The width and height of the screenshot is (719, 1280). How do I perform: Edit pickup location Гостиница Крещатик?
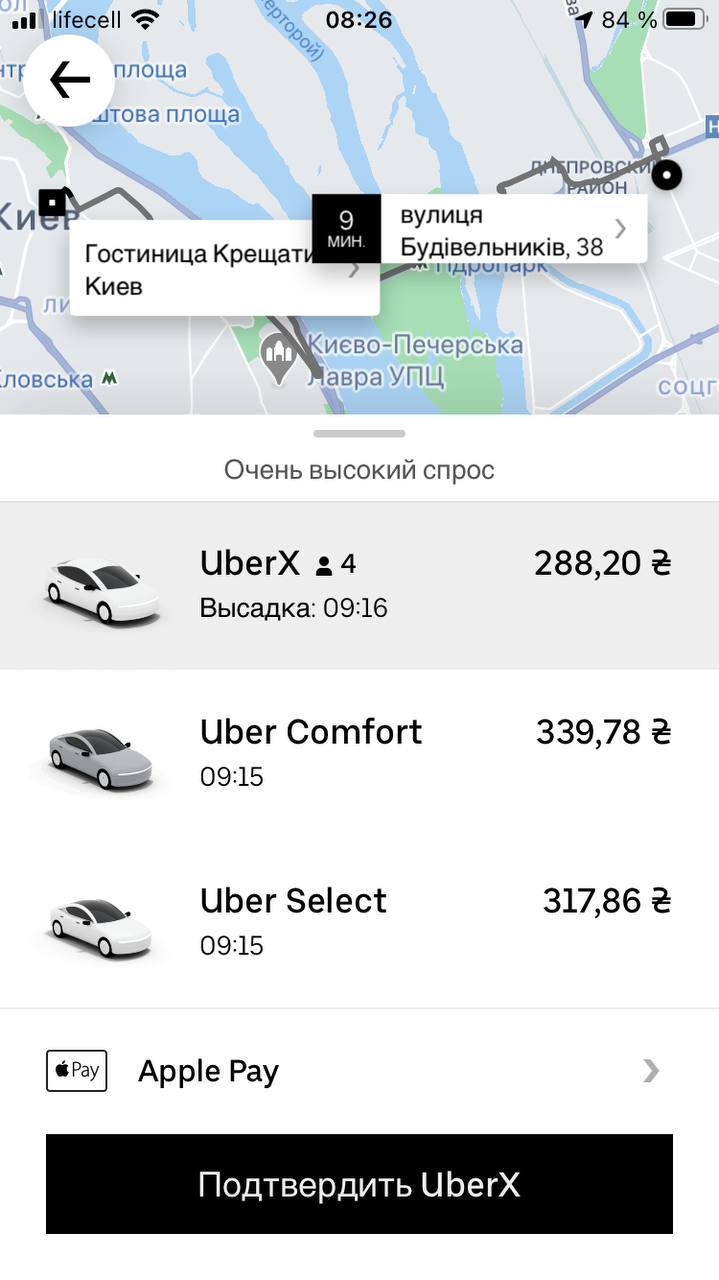[210, 269]
